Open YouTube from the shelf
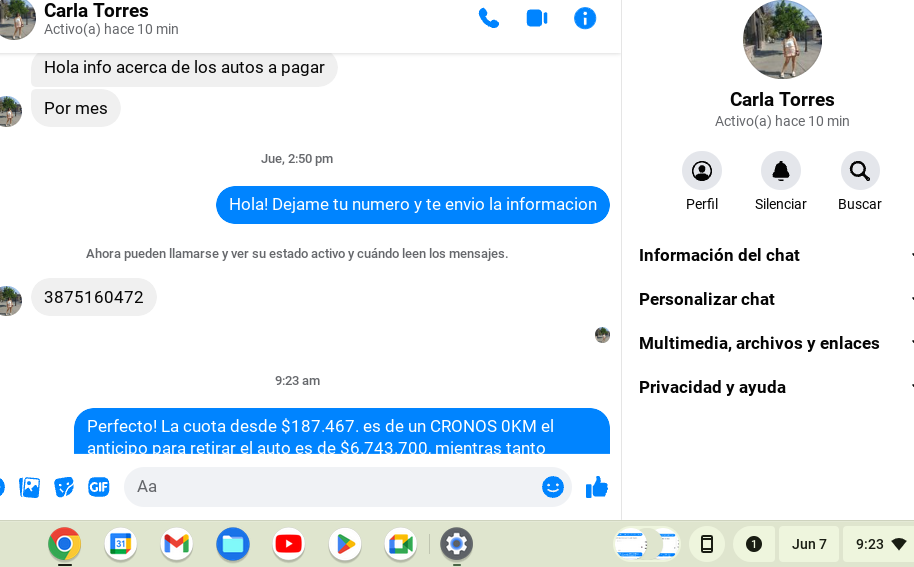The height and width of the screenshot is (567, 914). pyautogui.click(x=288, y=544)
